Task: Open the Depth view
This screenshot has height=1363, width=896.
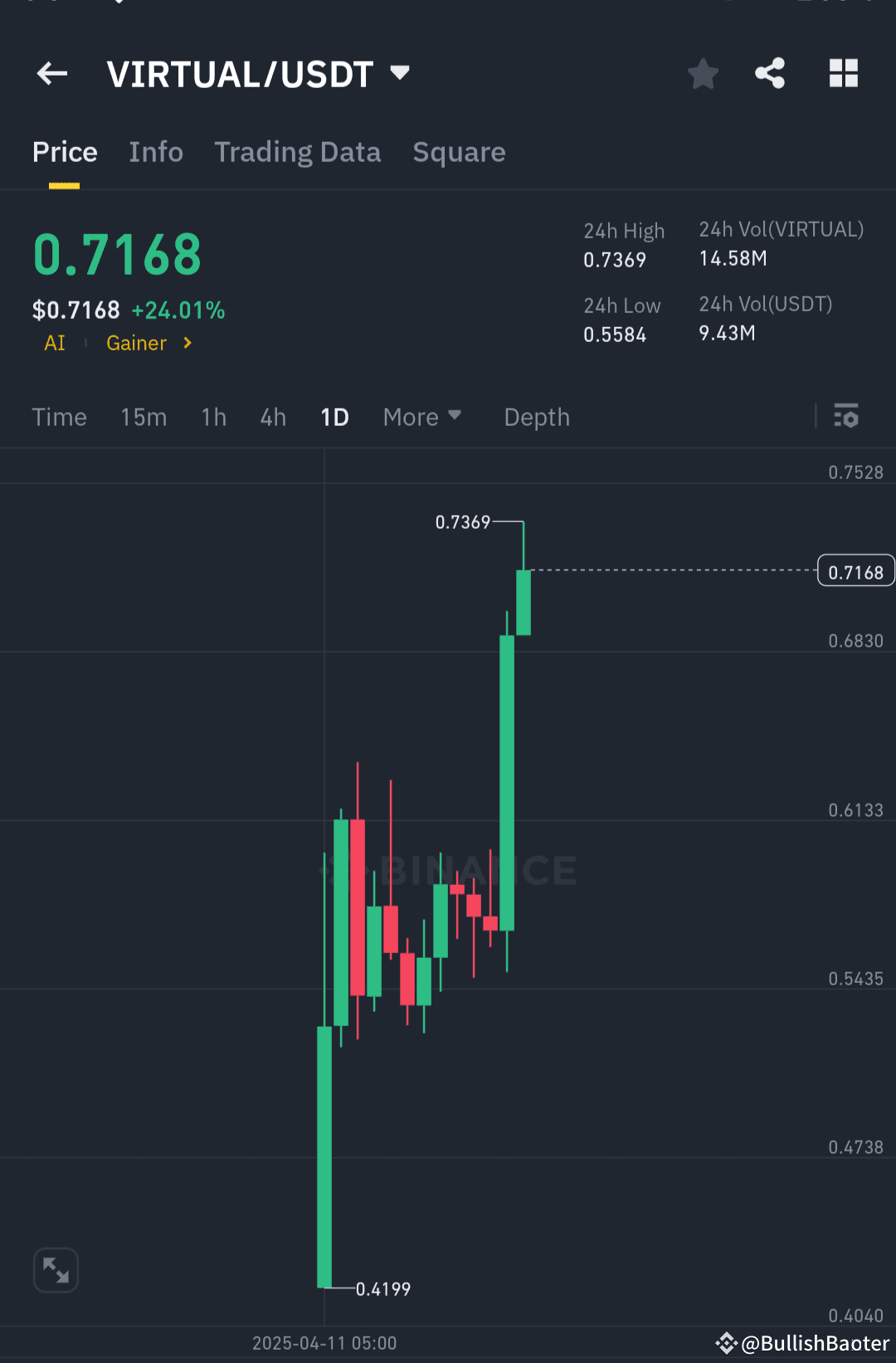Action: click(536, 417)
